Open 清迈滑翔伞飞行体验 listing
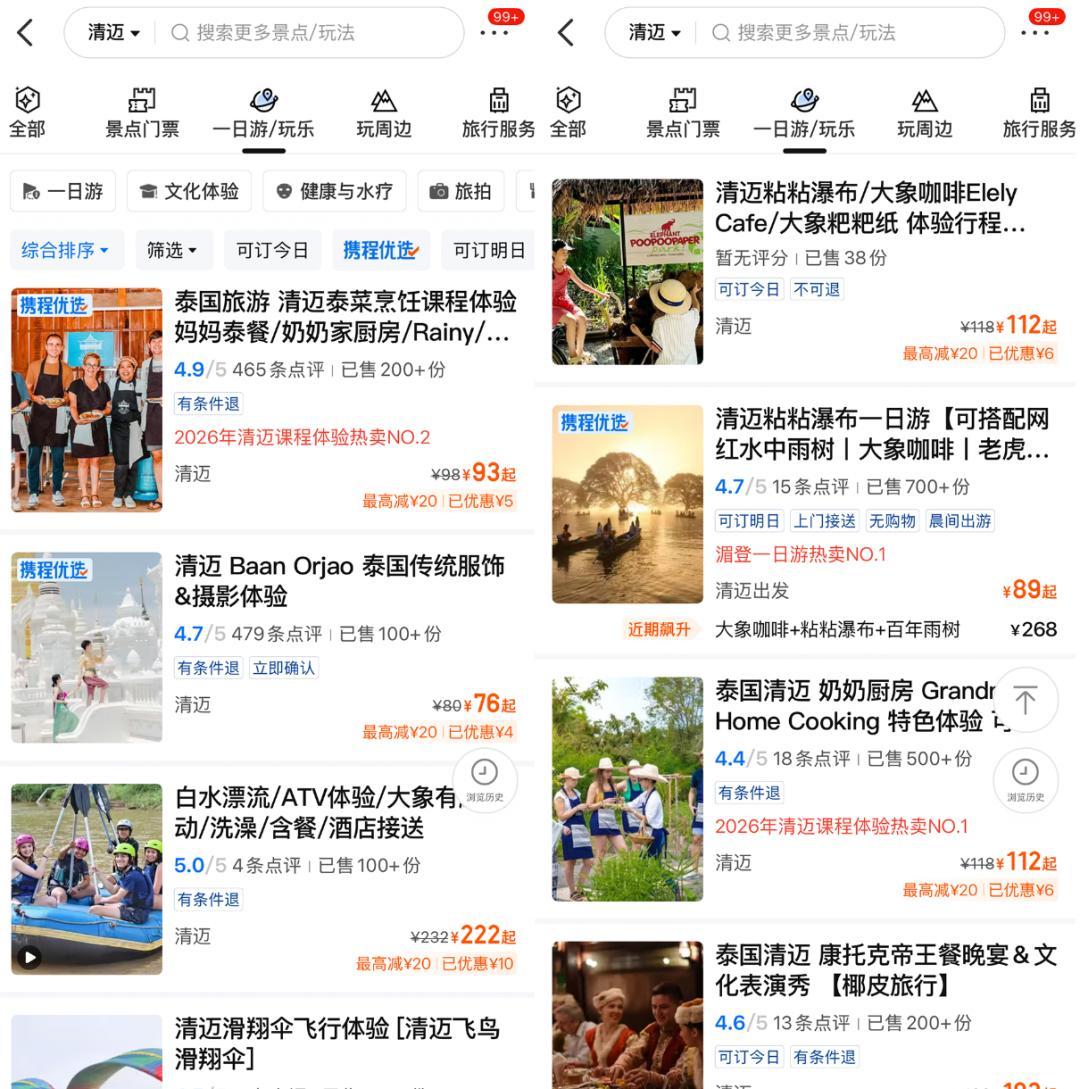This screenshot has height=1089, width=1080. point(337,1043)
